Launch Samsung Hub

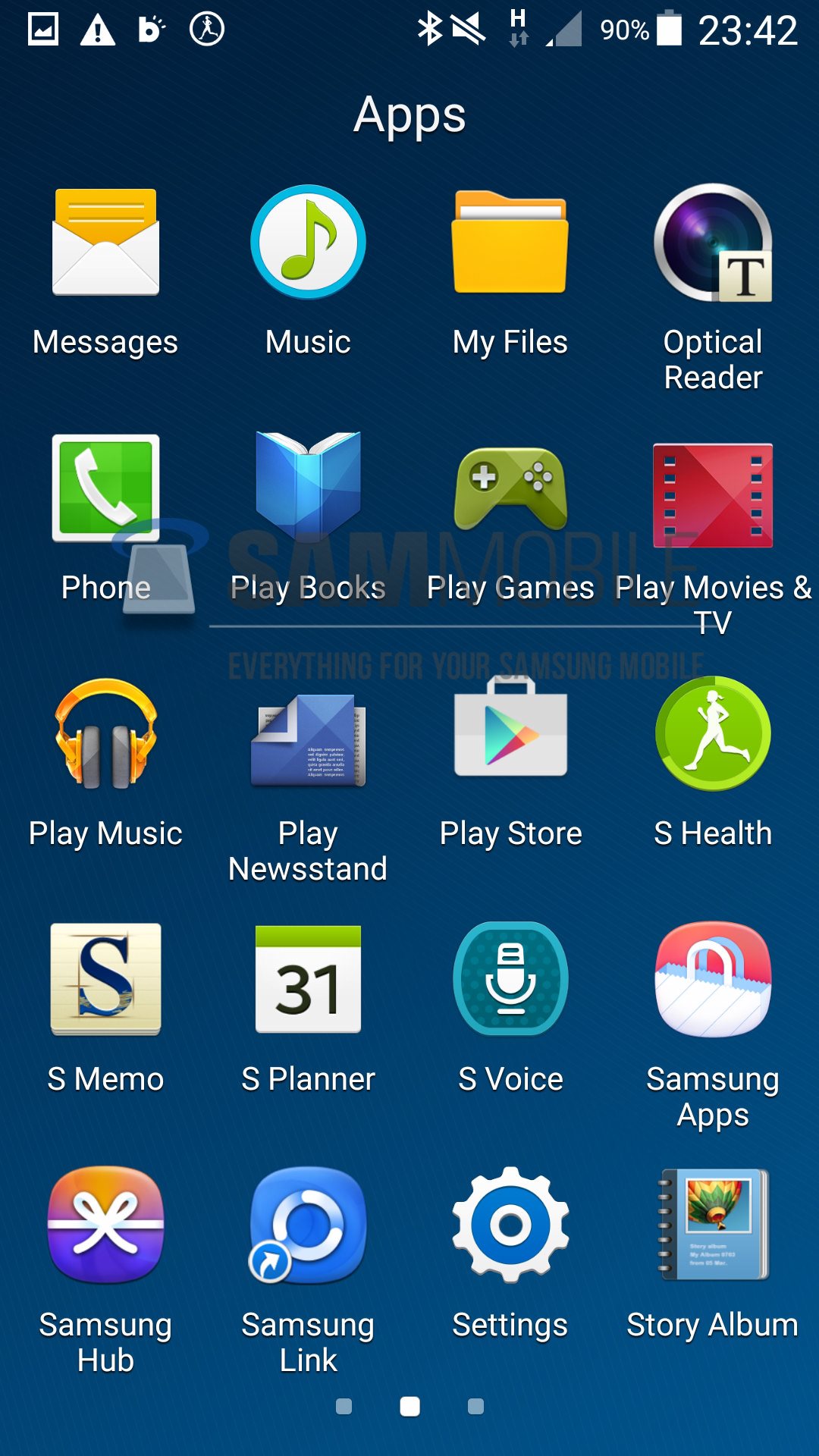105,1225
